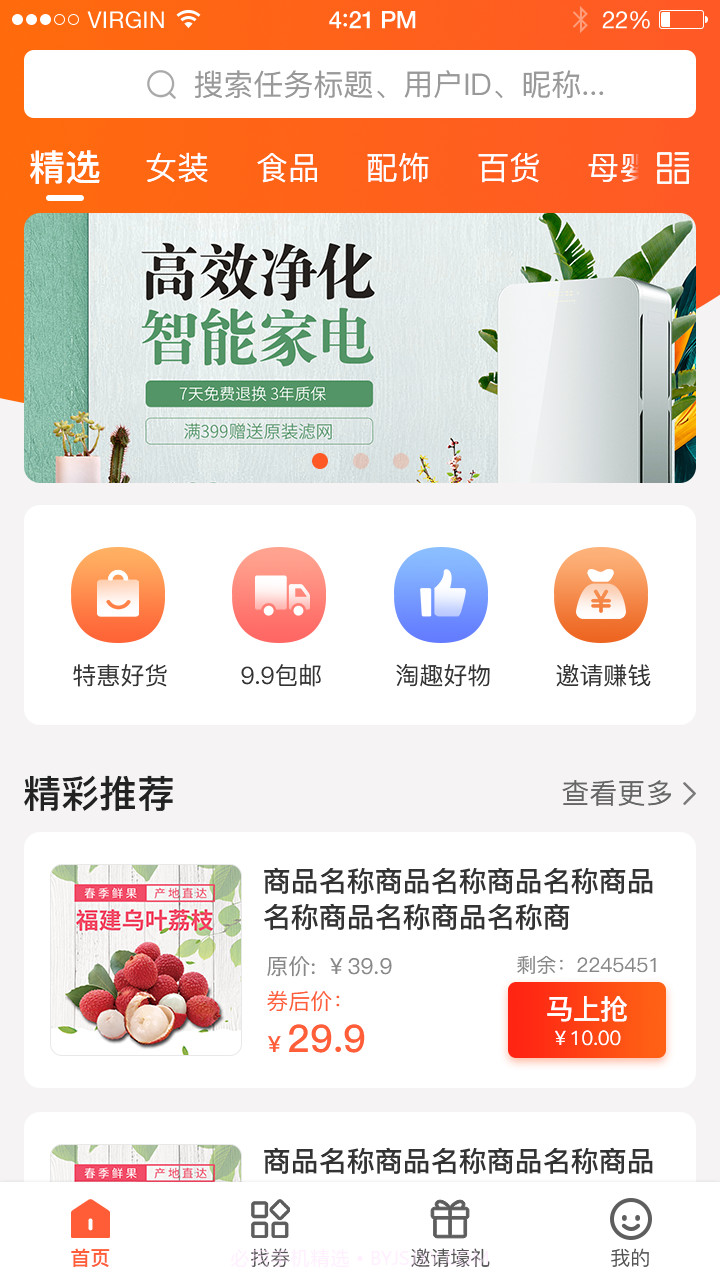Expand 查看更多 with its chevron arrow
The height and width of the screenshot is (1280, 720).
pos(689,793)
